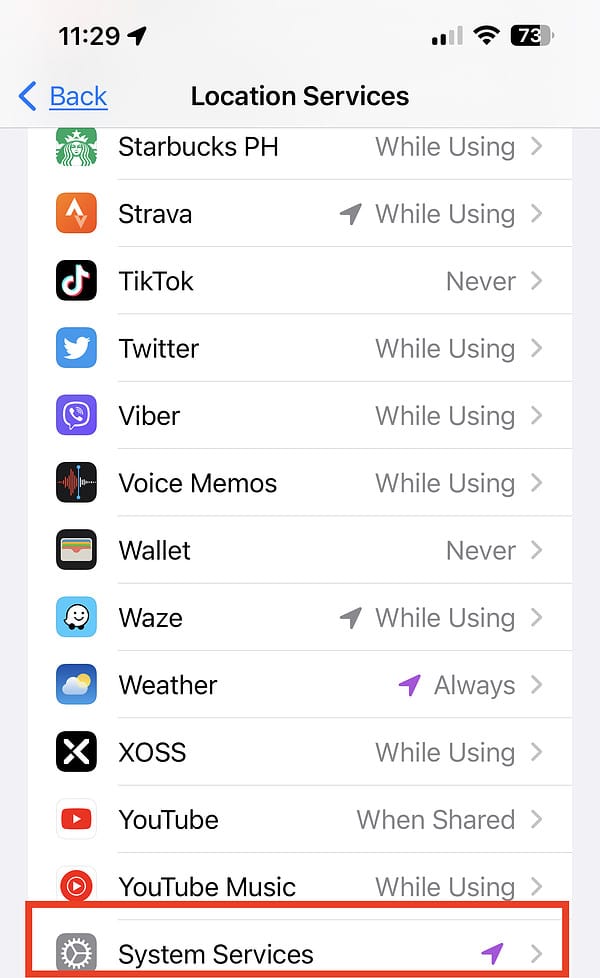Change TikTok location access
Screen dimensions: 600x978
pos(300,281)
